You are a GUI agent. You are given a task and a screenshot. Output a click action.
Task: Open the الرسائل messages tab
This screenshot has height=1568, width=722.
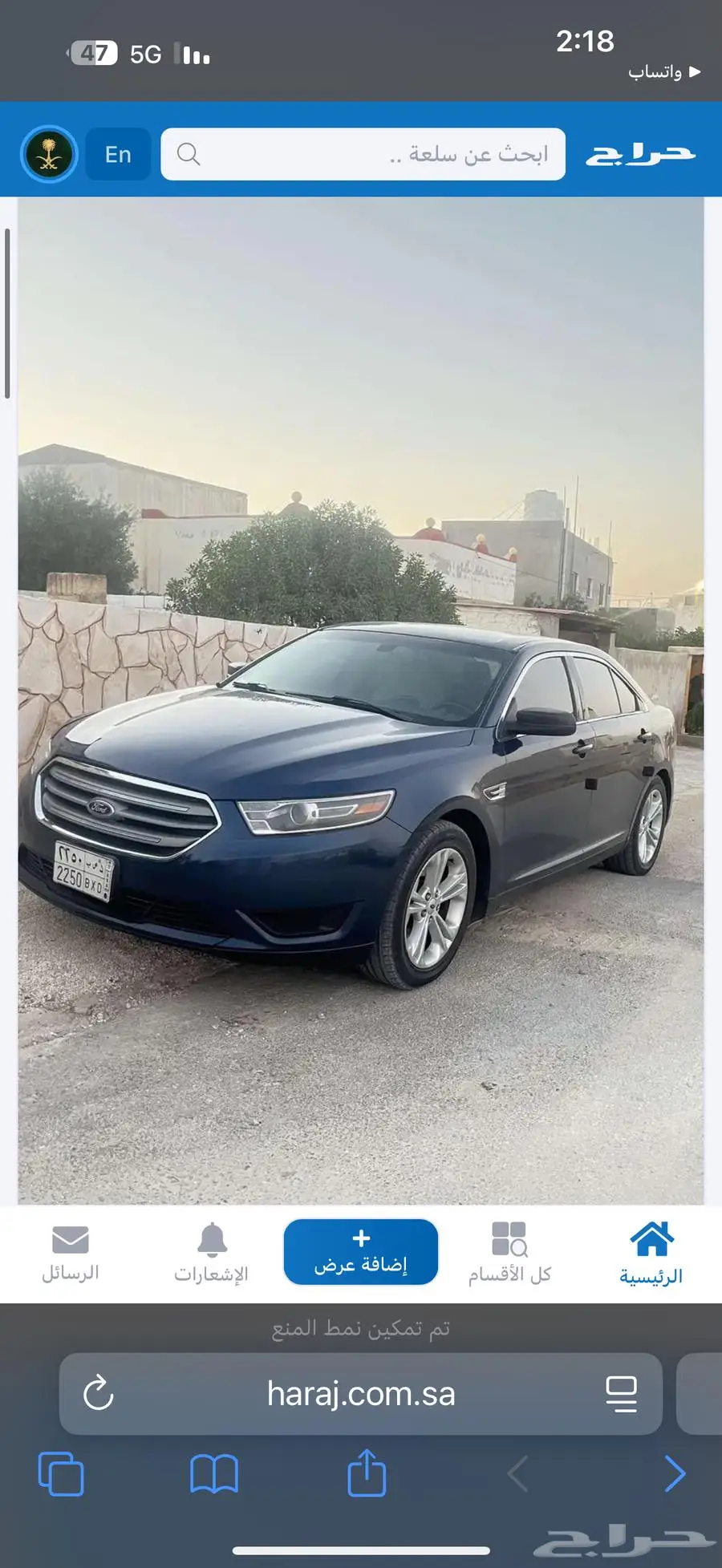point(70,1254)
